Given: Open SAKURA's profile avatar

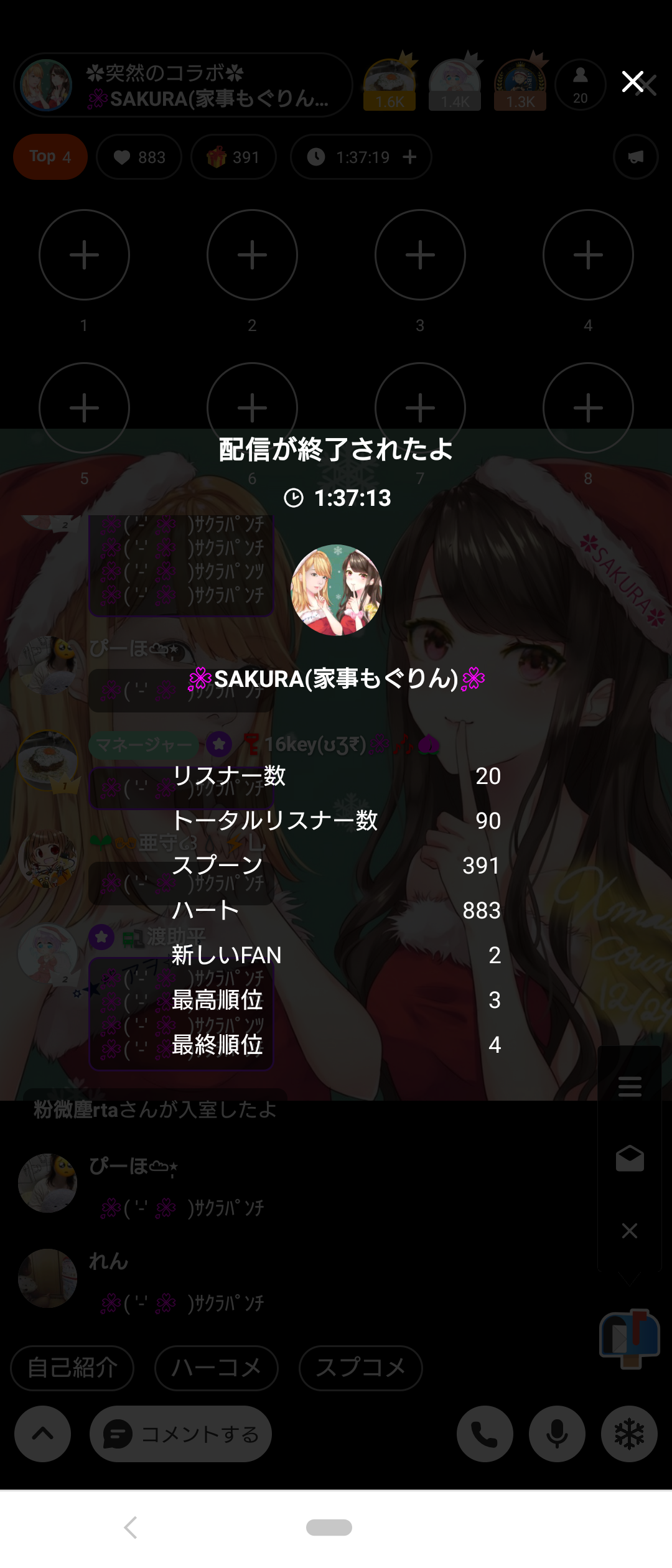Looking at the screenshot, I should click(336, 590).
